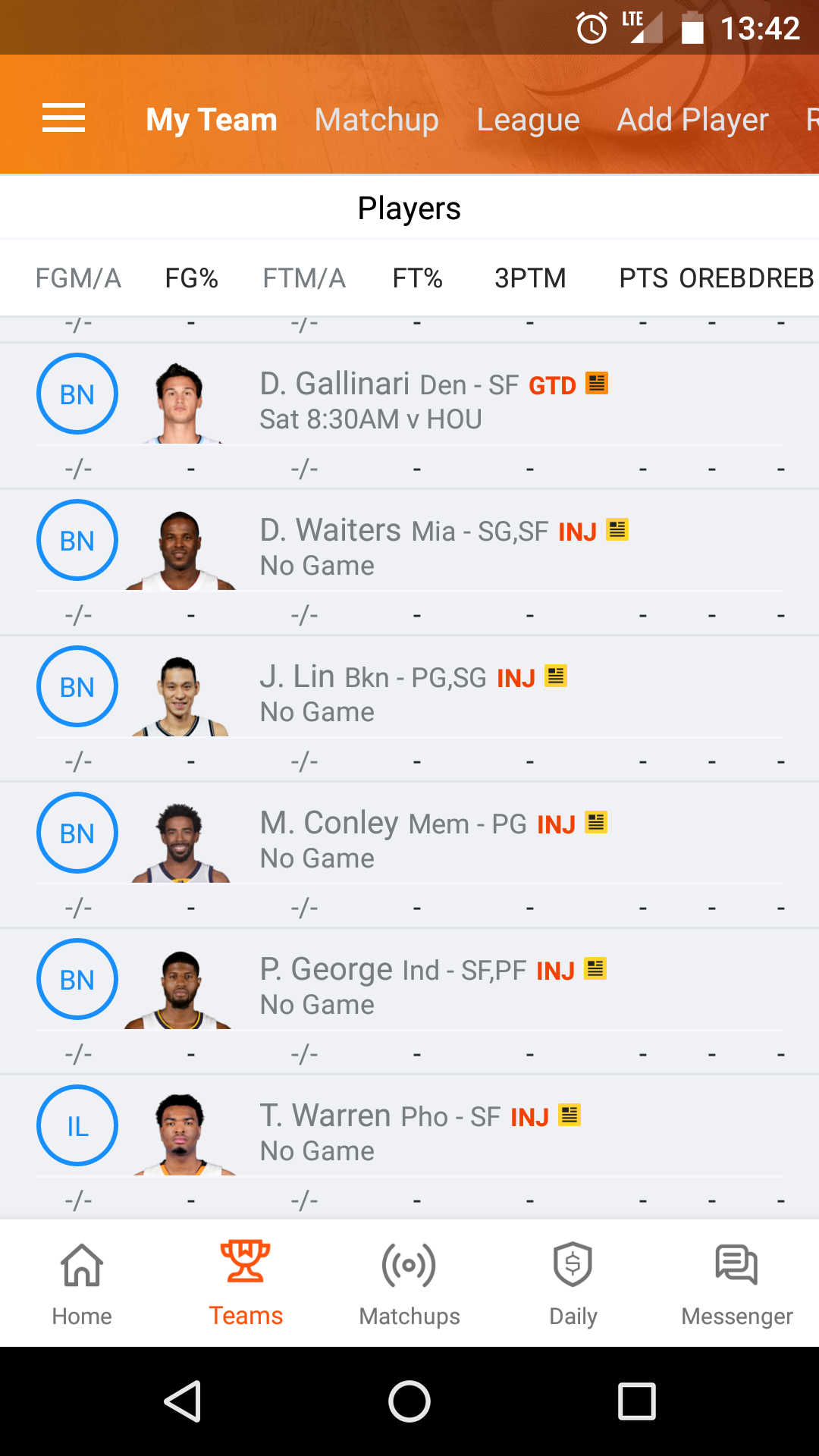
Task: Tap the BN slot button for J. Lin
Action: [77, 687]
